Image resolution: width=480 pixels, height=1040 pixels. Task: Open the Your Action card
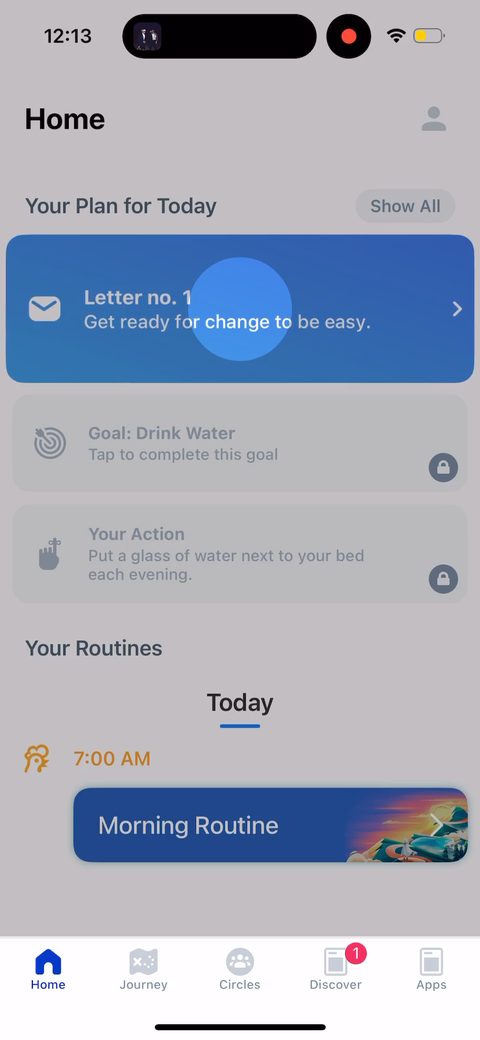click(x=240, y=554)
